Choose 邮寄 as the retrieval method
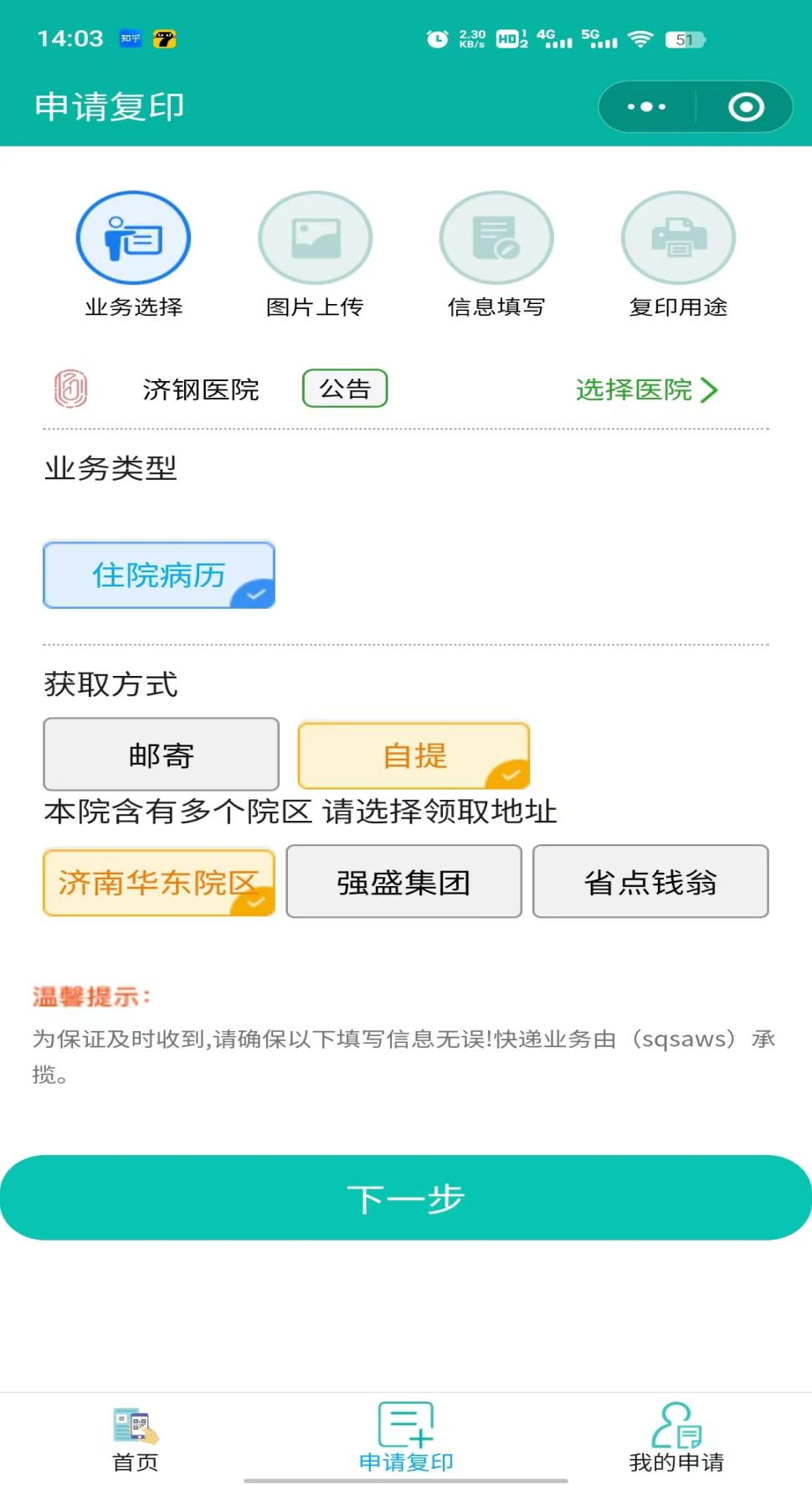Viewport: 812px width, 1485px height. pos(161,755)
